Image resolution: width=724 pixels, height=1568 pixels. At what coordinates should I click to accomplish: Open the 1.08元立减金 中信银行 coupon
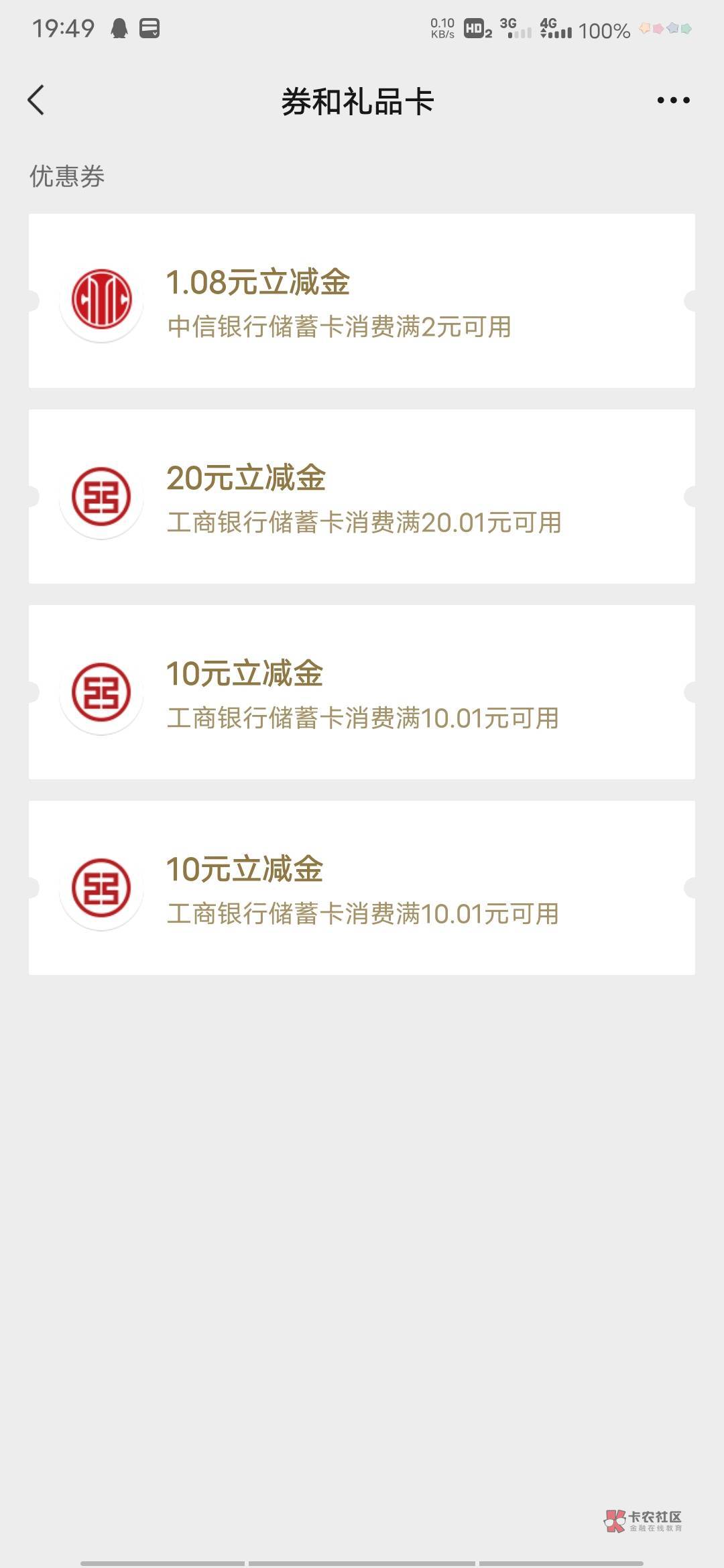[x=361, y=301]
